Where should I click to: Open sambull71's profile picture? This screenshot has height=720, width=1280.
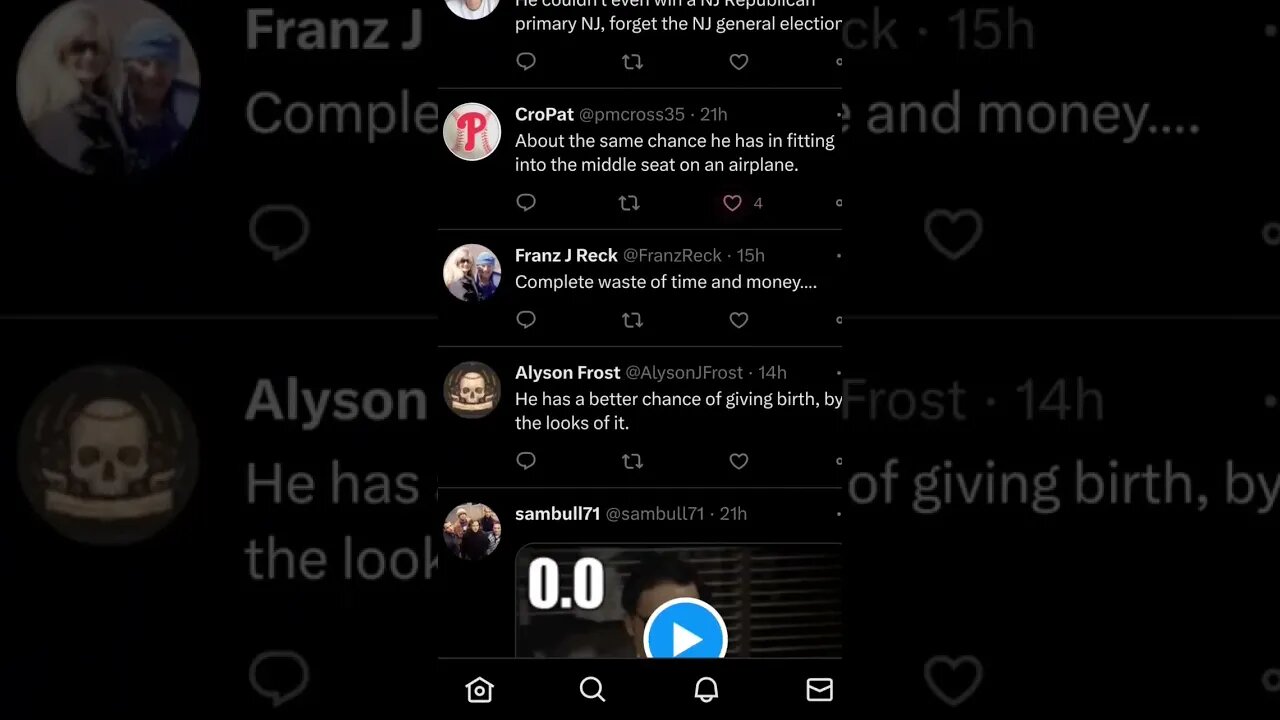pyautogui.click(x=472, y=530)
